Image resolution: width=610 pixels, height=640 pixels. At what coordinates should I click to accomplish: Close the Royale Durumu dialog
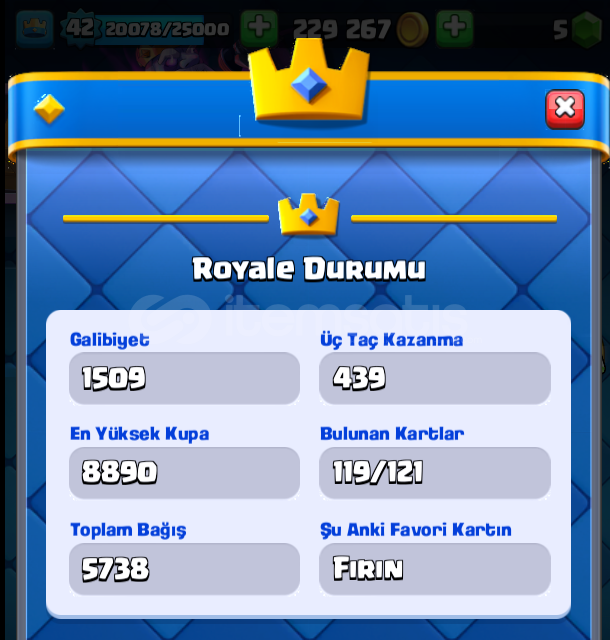tap(564, 108)
